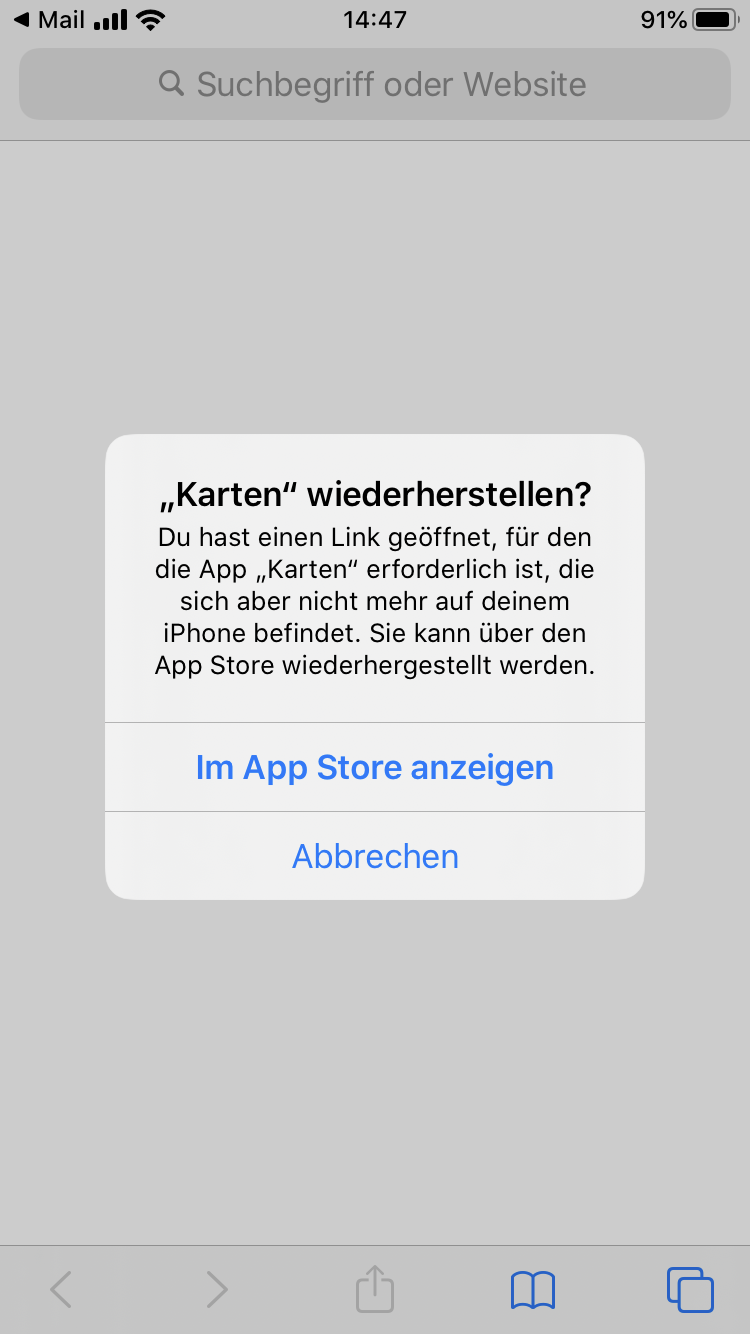Open the bookmarks book icon
Screen dimensions: 750x1334
coord(532,1289)
